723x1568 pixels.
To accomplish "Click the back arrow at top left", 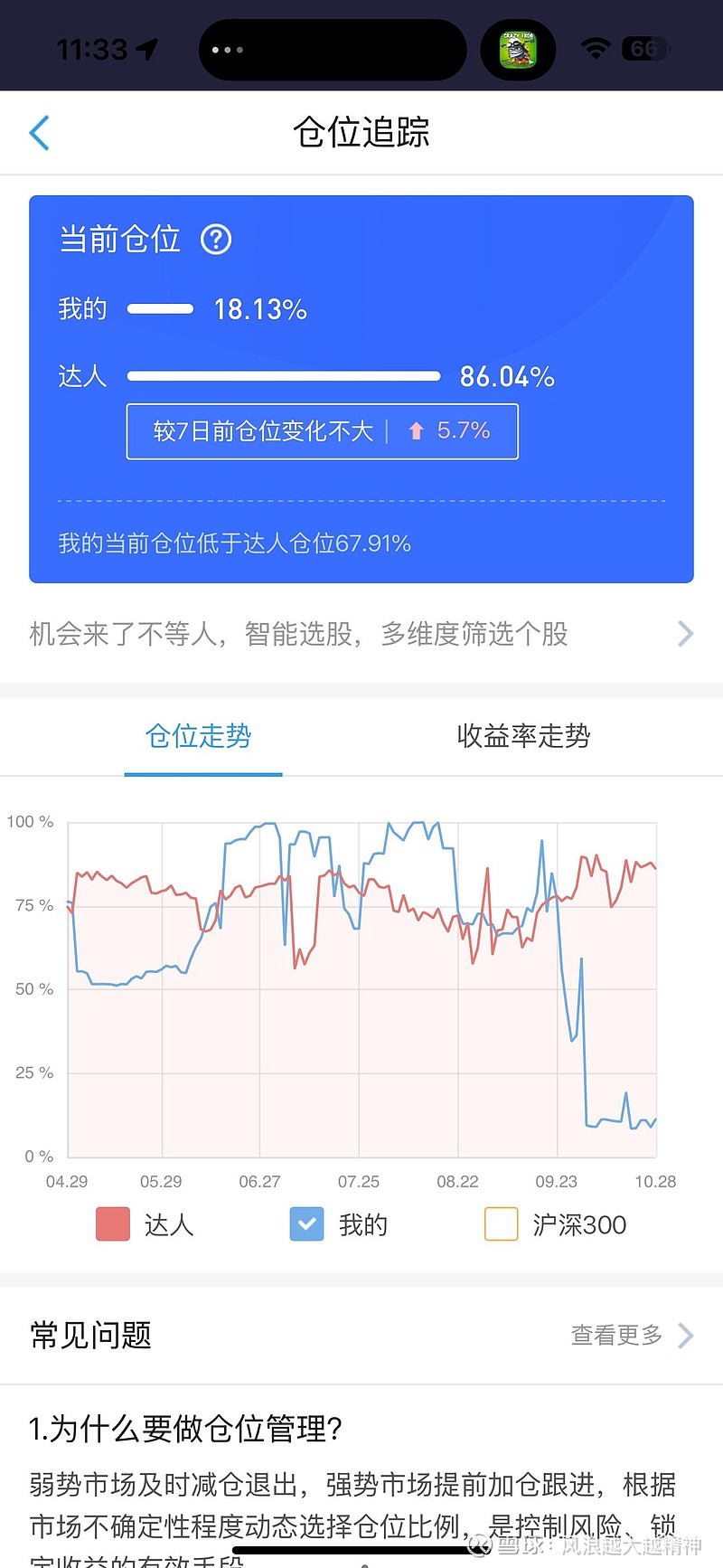I will click(40, 132).
